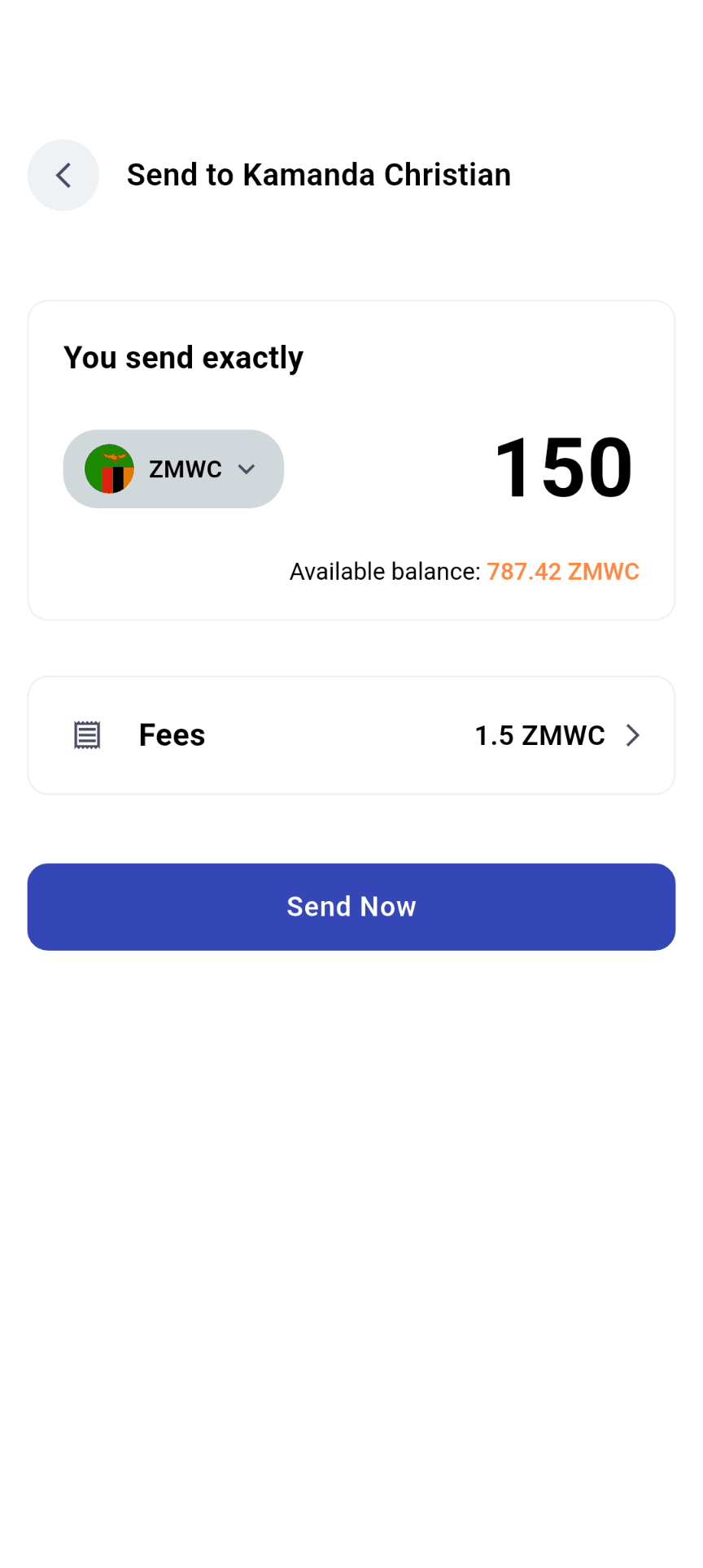Click the 787.42 ZMWC balance link
Viewport: 703px width, 1568px height.
click(x=563, y=571)
